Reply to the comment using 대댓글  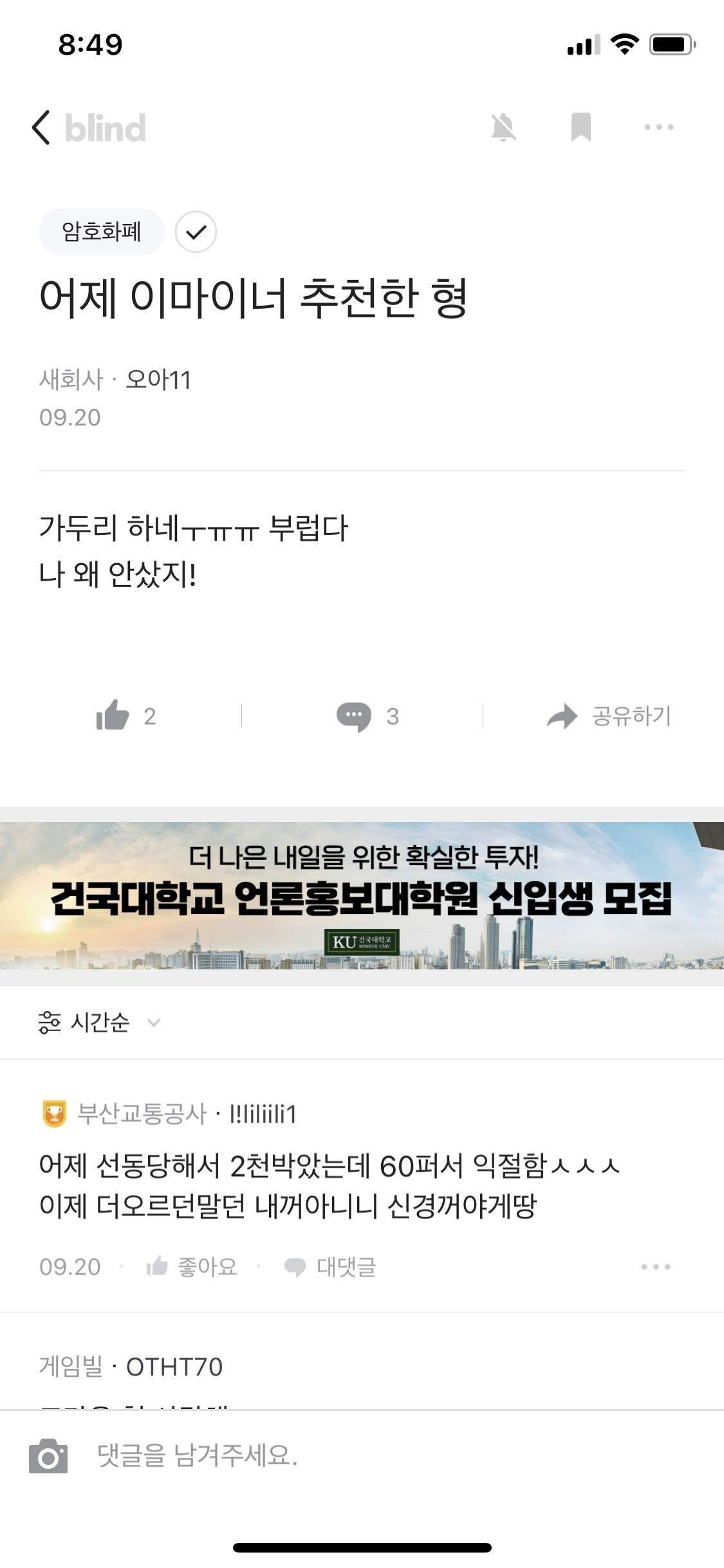coord(337,1265)
